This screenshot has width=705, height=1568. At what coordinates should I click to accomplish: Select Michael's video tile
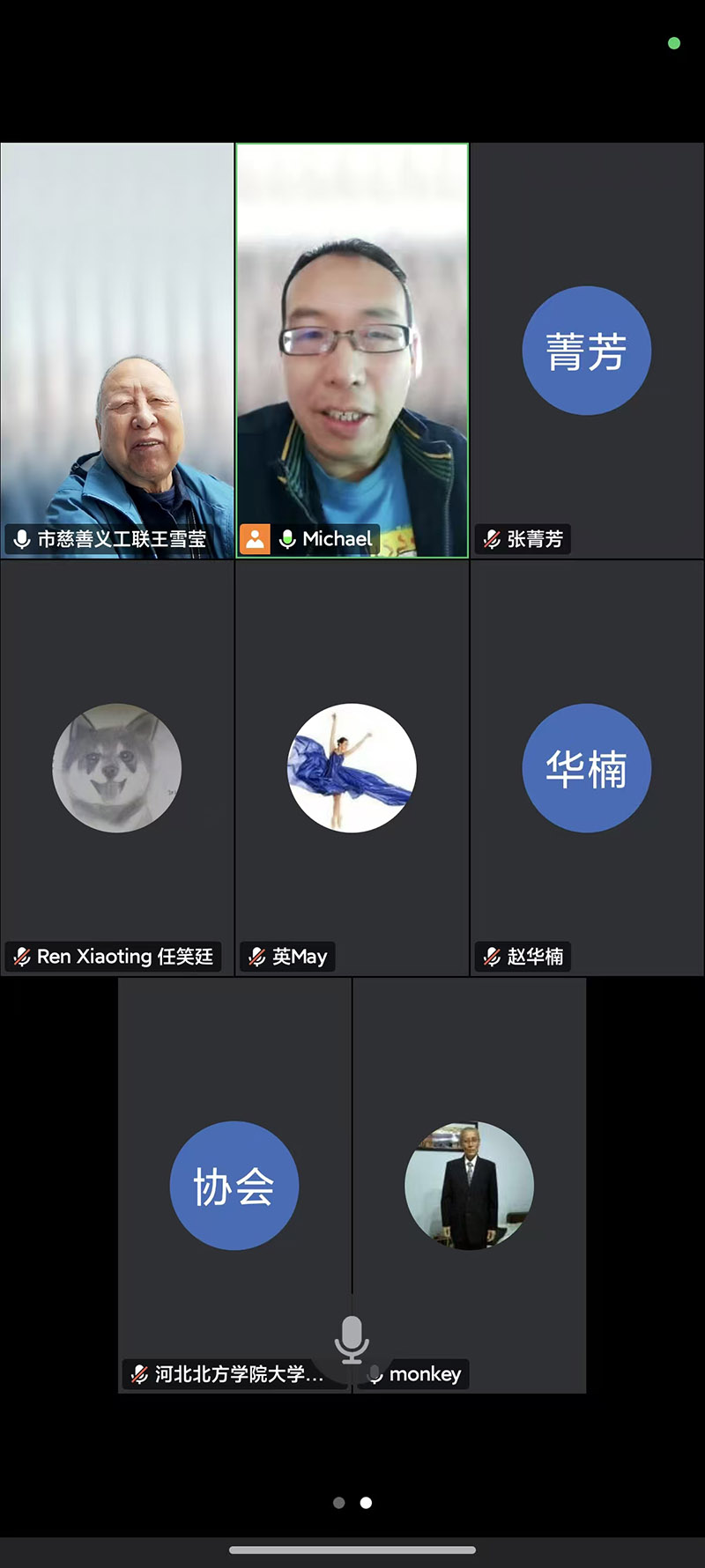(x=352, y=350)
